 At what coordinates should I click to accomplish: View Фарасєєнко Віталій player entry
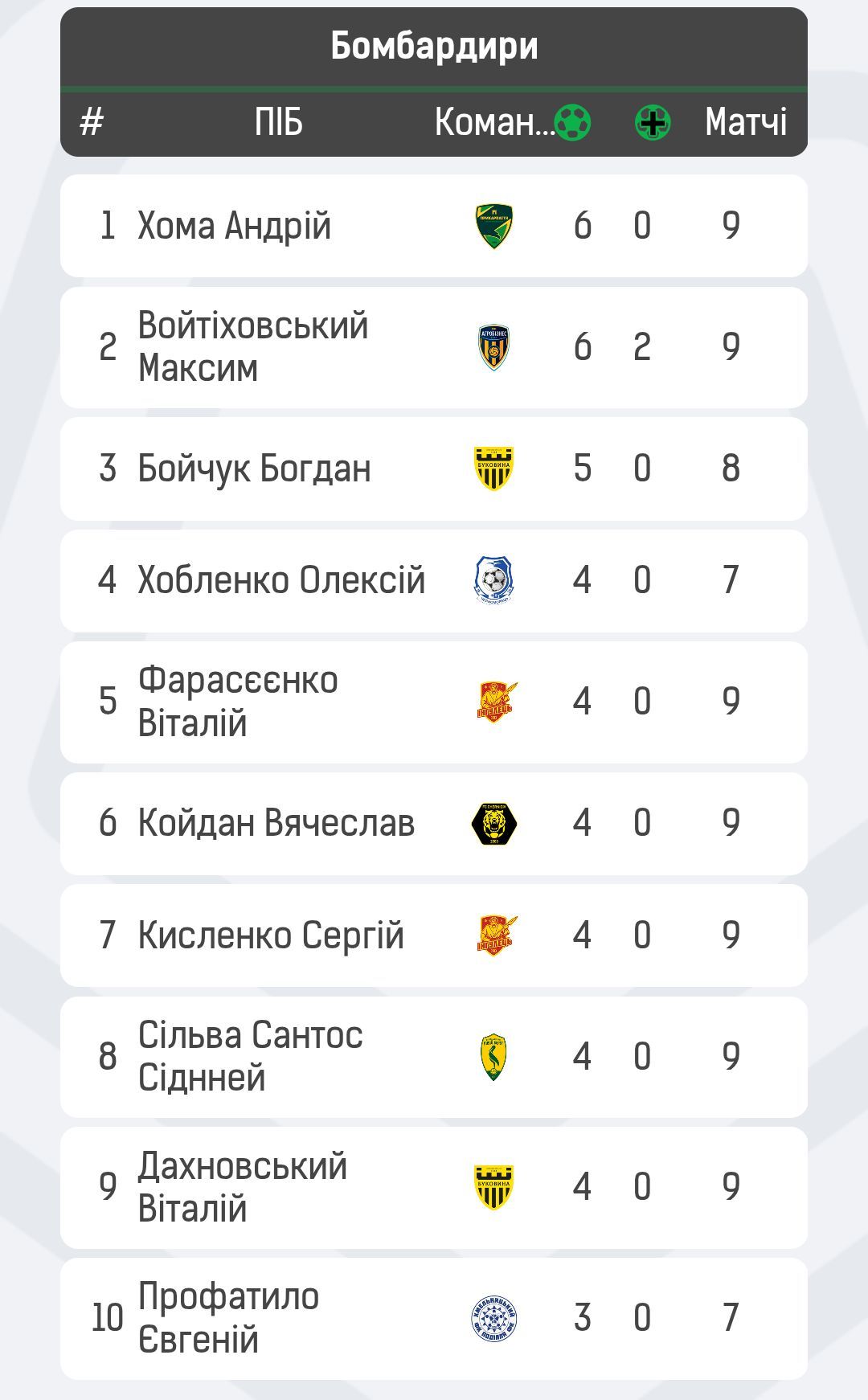pyautogui.click(x=238, y=702)
